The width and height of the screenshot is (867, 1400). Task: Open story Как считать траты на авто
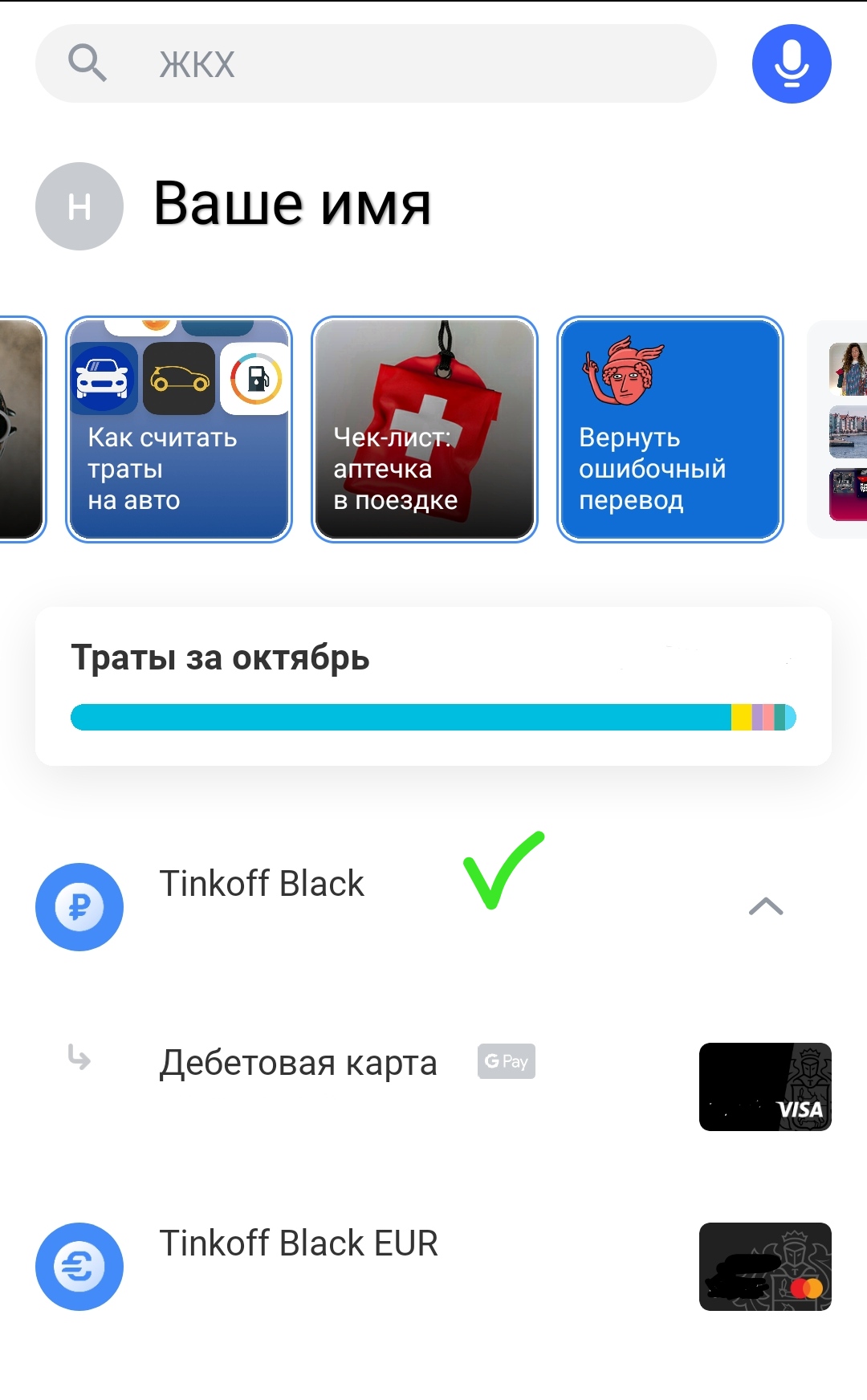click(x=179, y=429)
